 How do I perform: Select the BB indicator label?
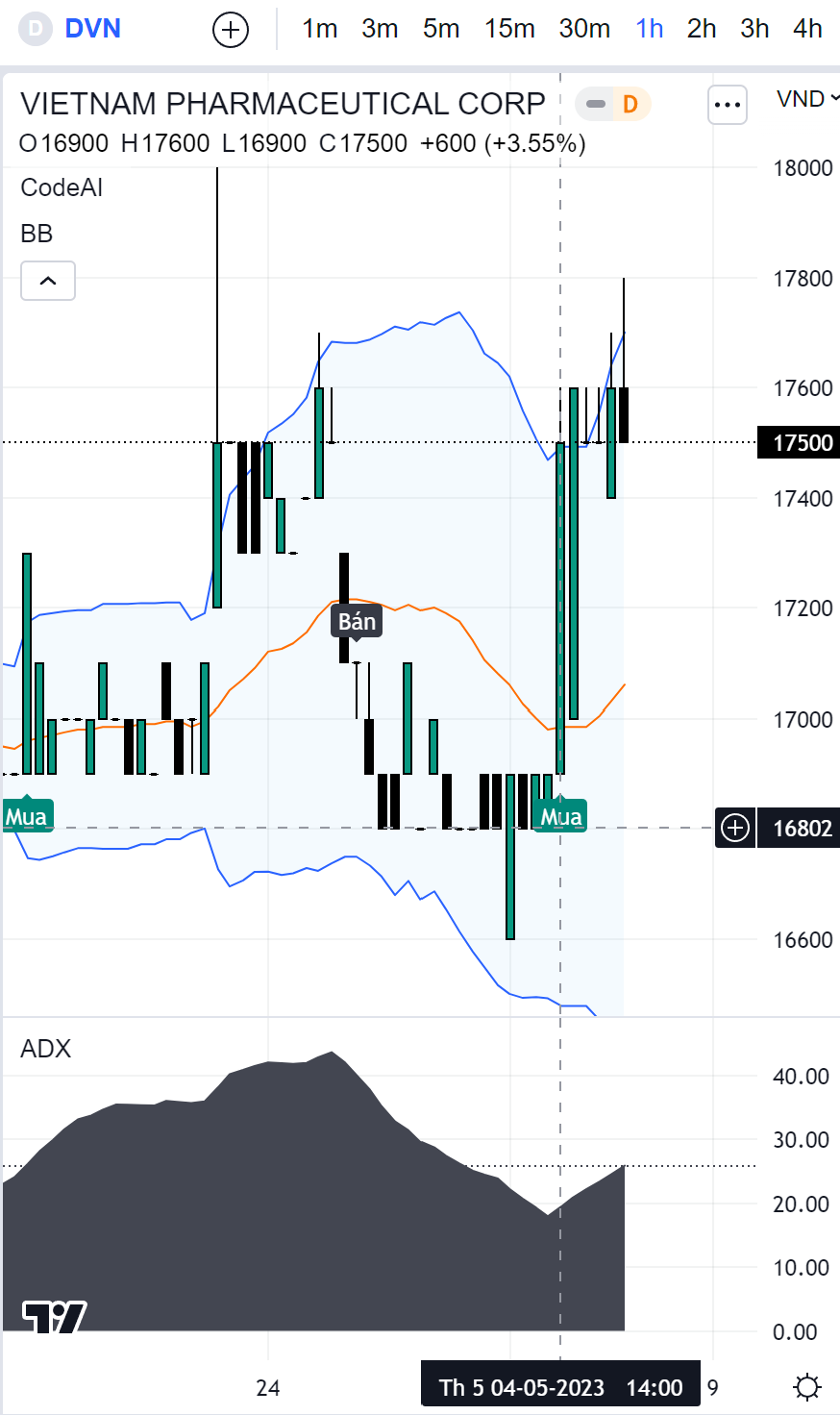37,234
